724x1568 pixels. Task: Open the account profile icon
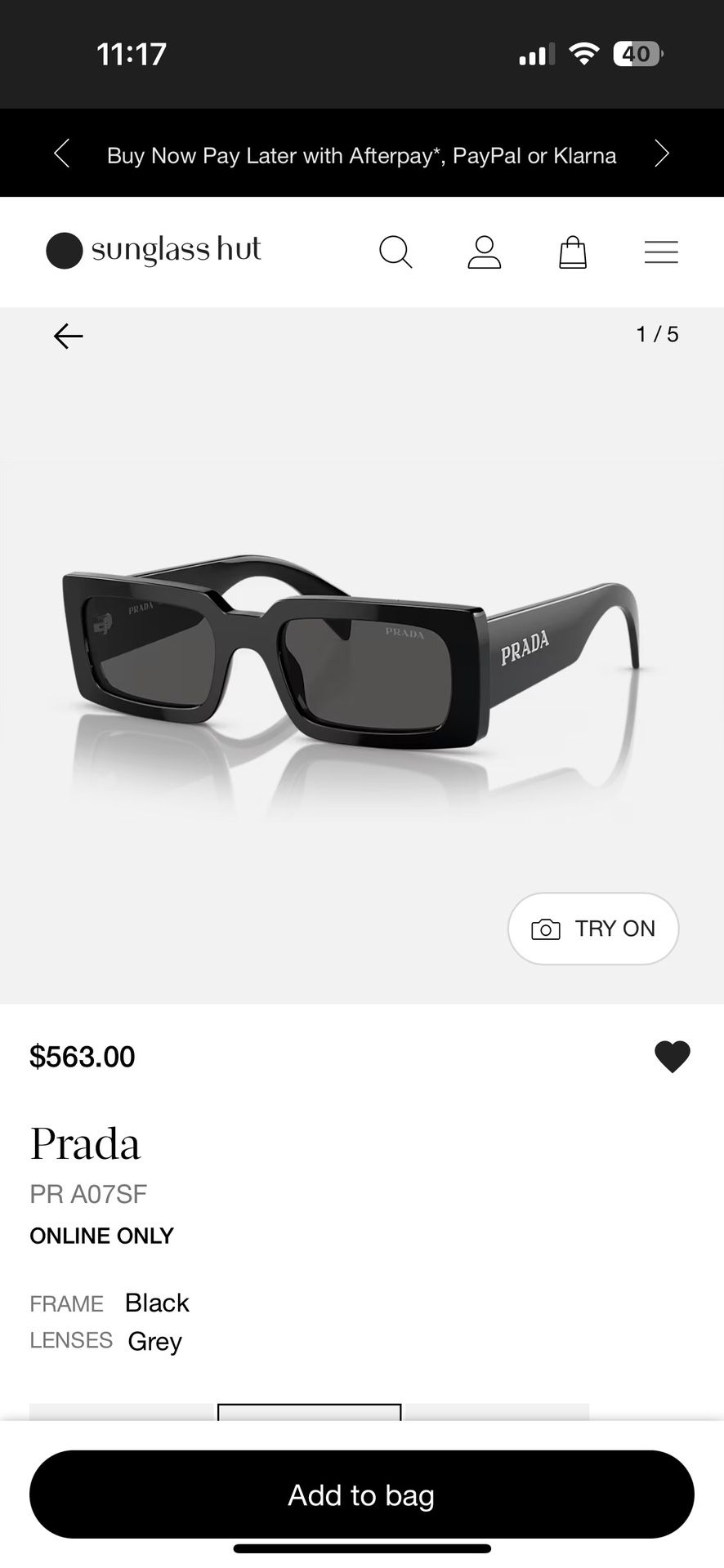485,252
